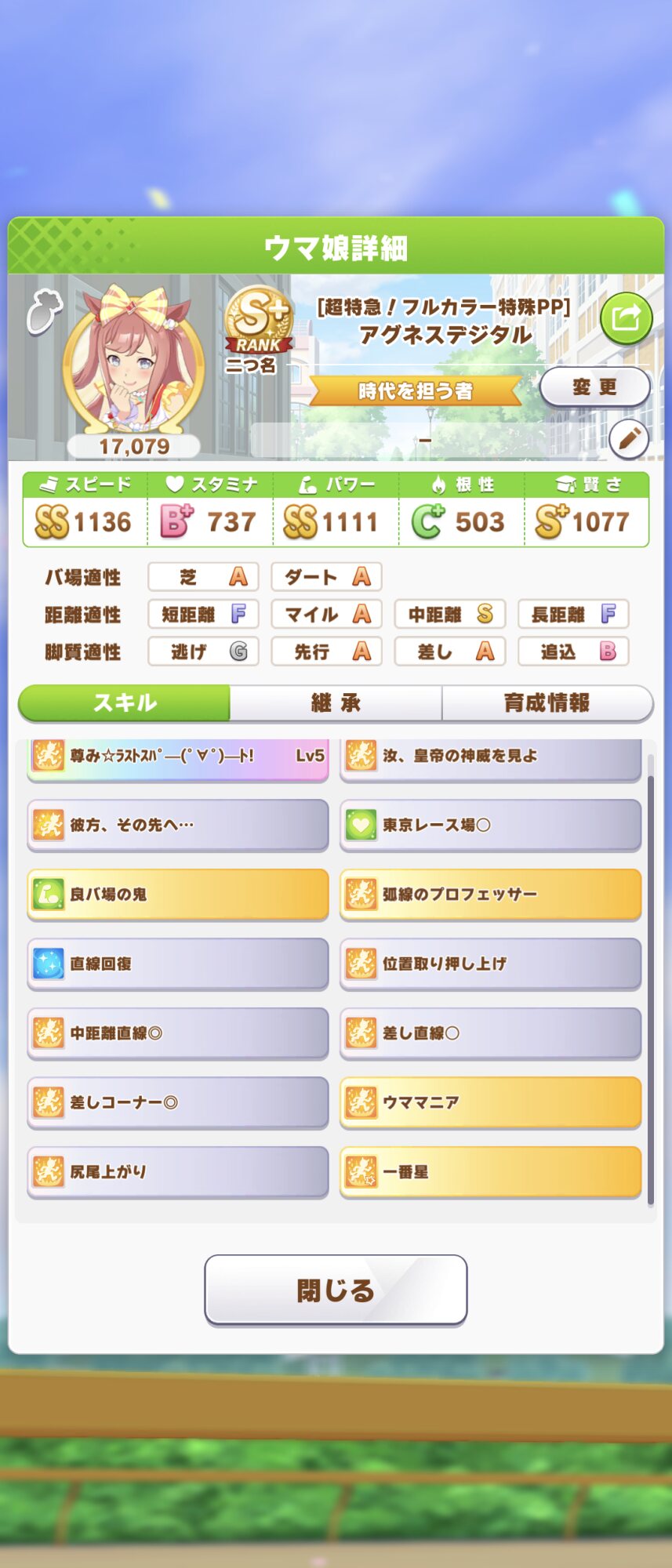Screen dimensions: 672x1568
Task: Tap the 変更 button
Action: pos(594,387)
